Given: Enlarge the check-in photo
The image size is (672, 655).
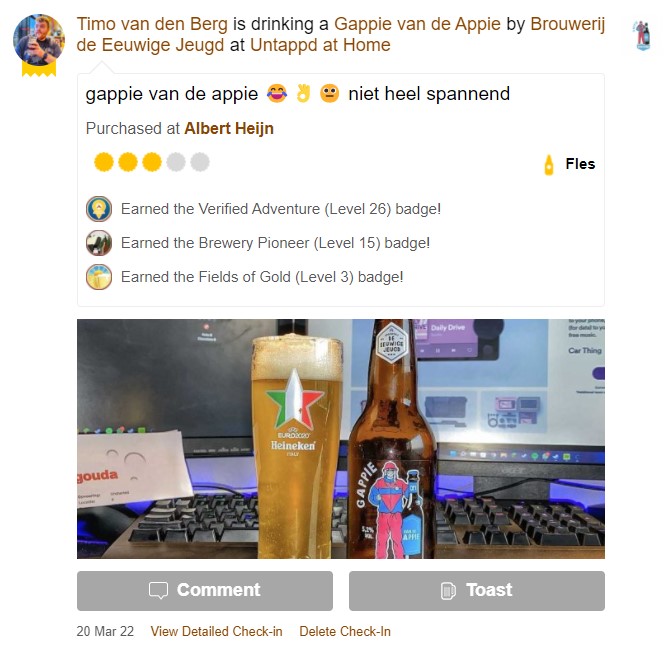Looking at the screenshot, I should (340, 438).
